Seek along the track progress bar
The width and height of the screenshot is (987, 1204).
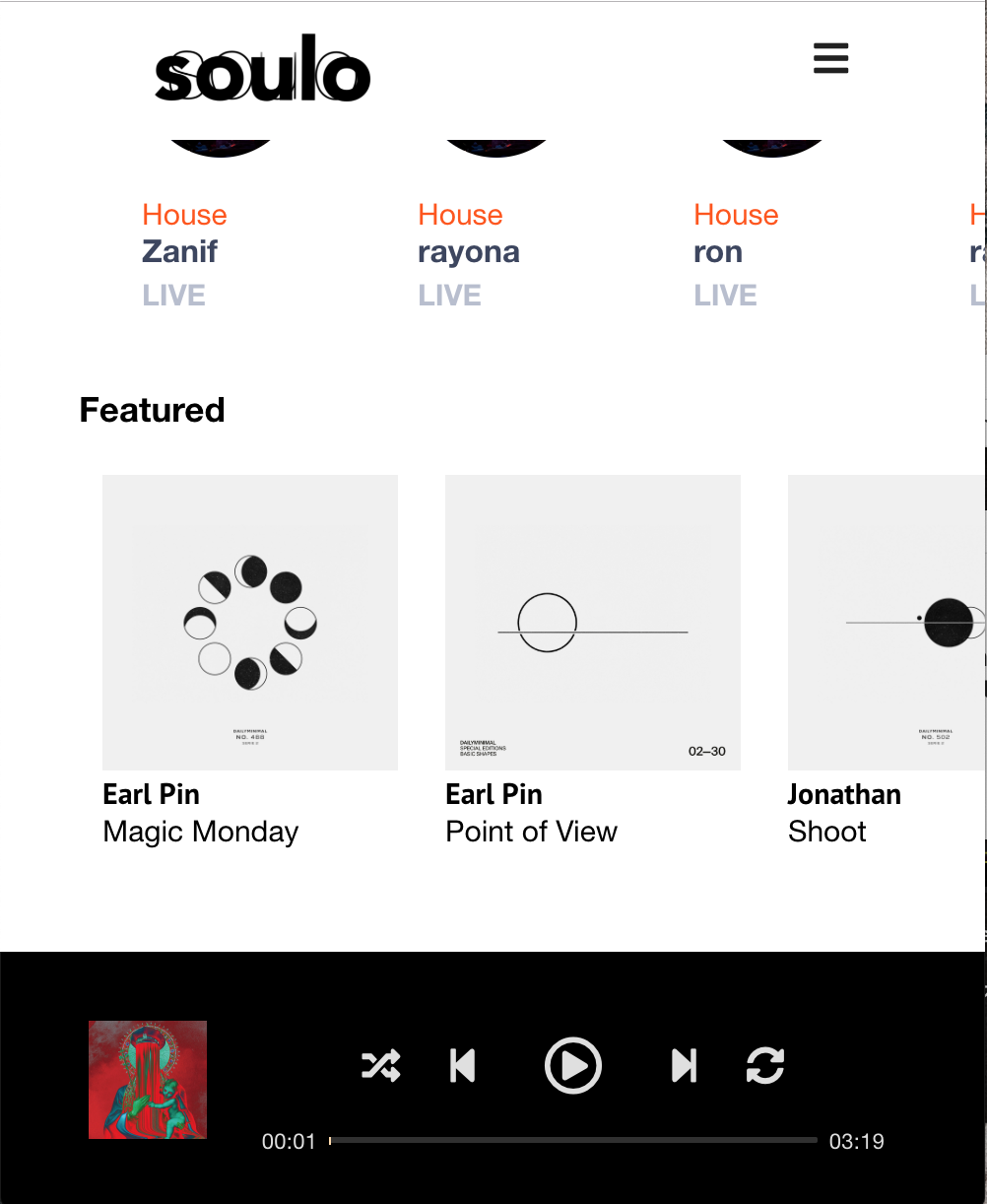(573, 1140)
